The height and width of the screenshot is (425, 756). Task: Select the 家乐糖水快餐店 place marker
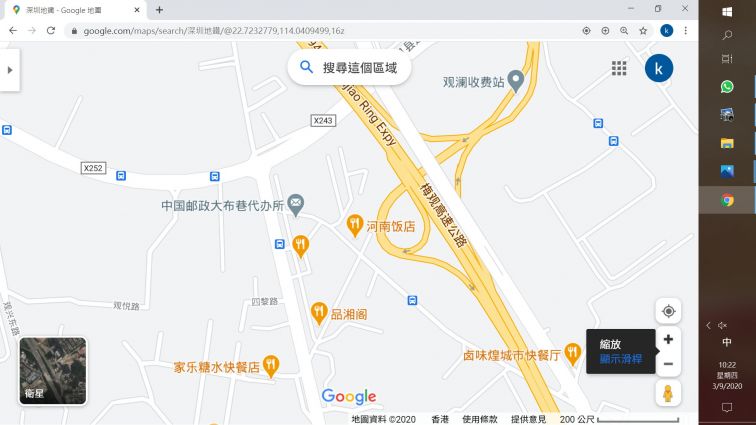(x=270, y=366)
